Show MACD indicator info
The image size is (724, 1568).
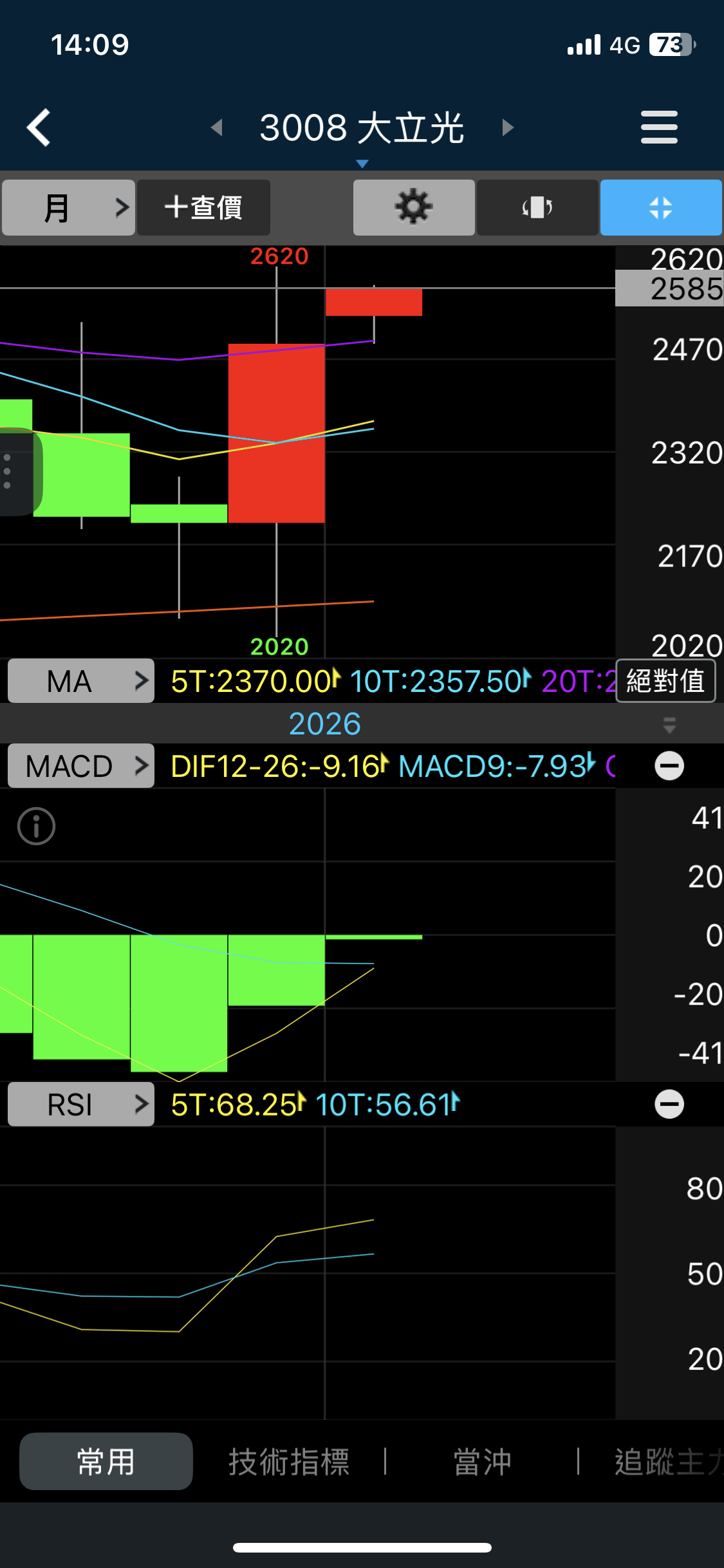[36, 826]
